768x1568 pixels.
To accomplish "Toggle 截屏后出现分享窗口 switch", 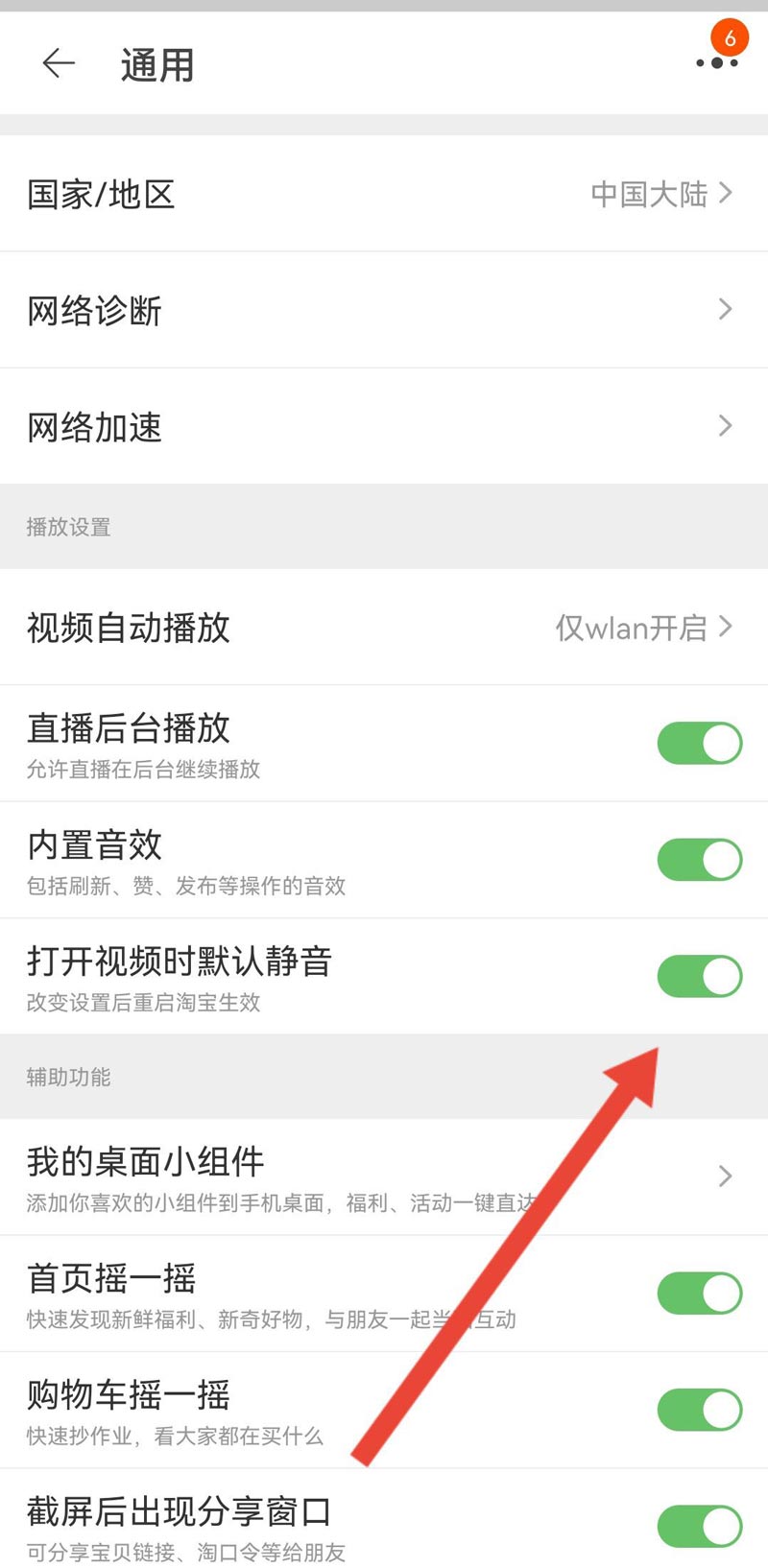I will coord(699,1526).
